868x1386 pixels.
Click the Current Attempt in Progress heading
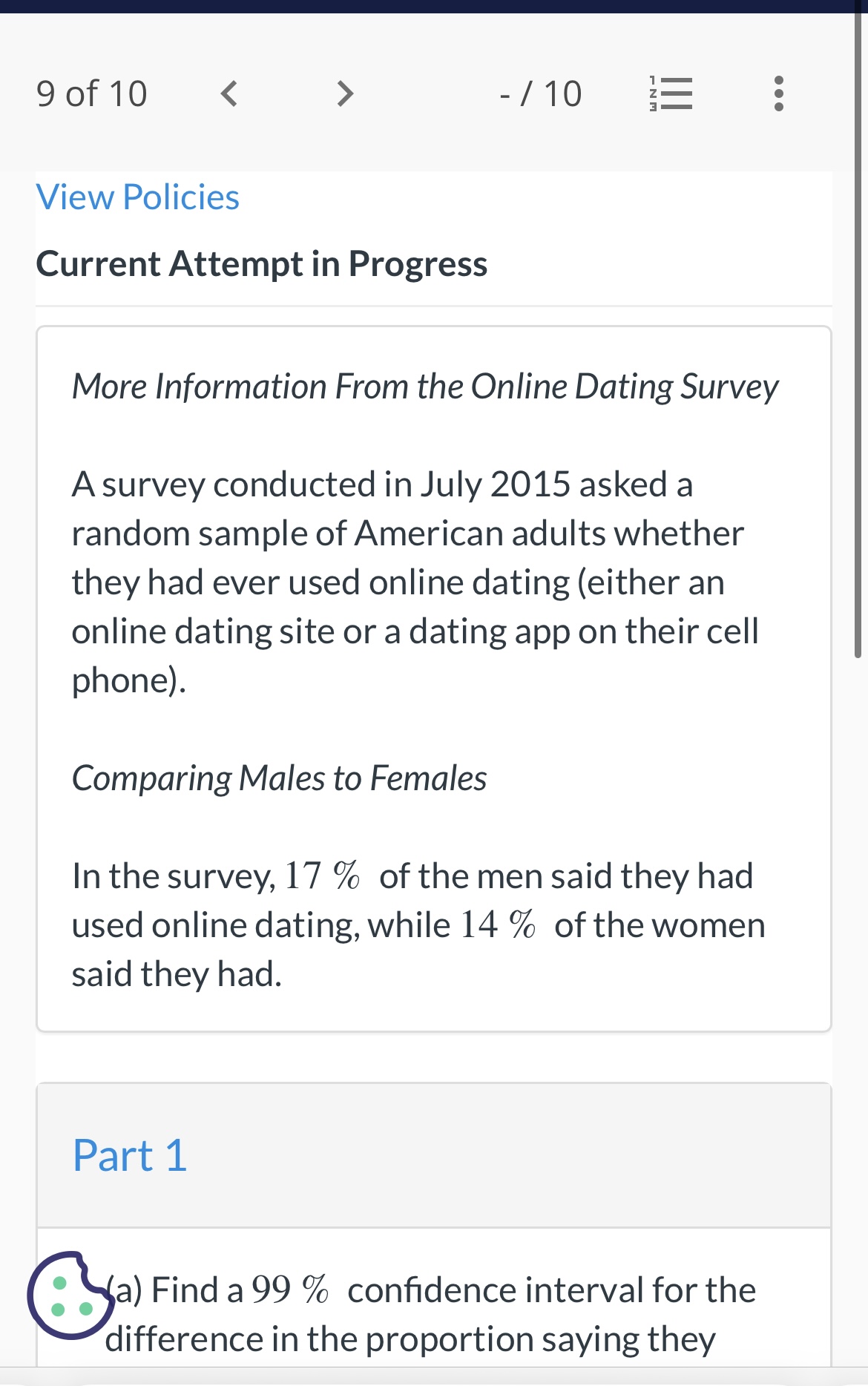(263, 263)
